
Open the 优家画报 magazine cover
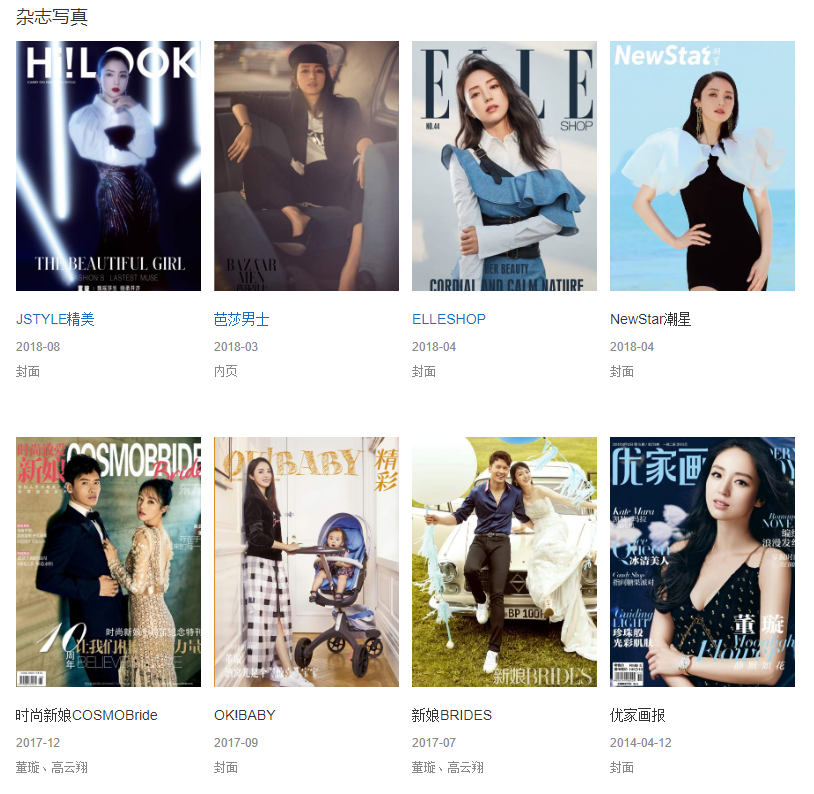pos(702,562)
